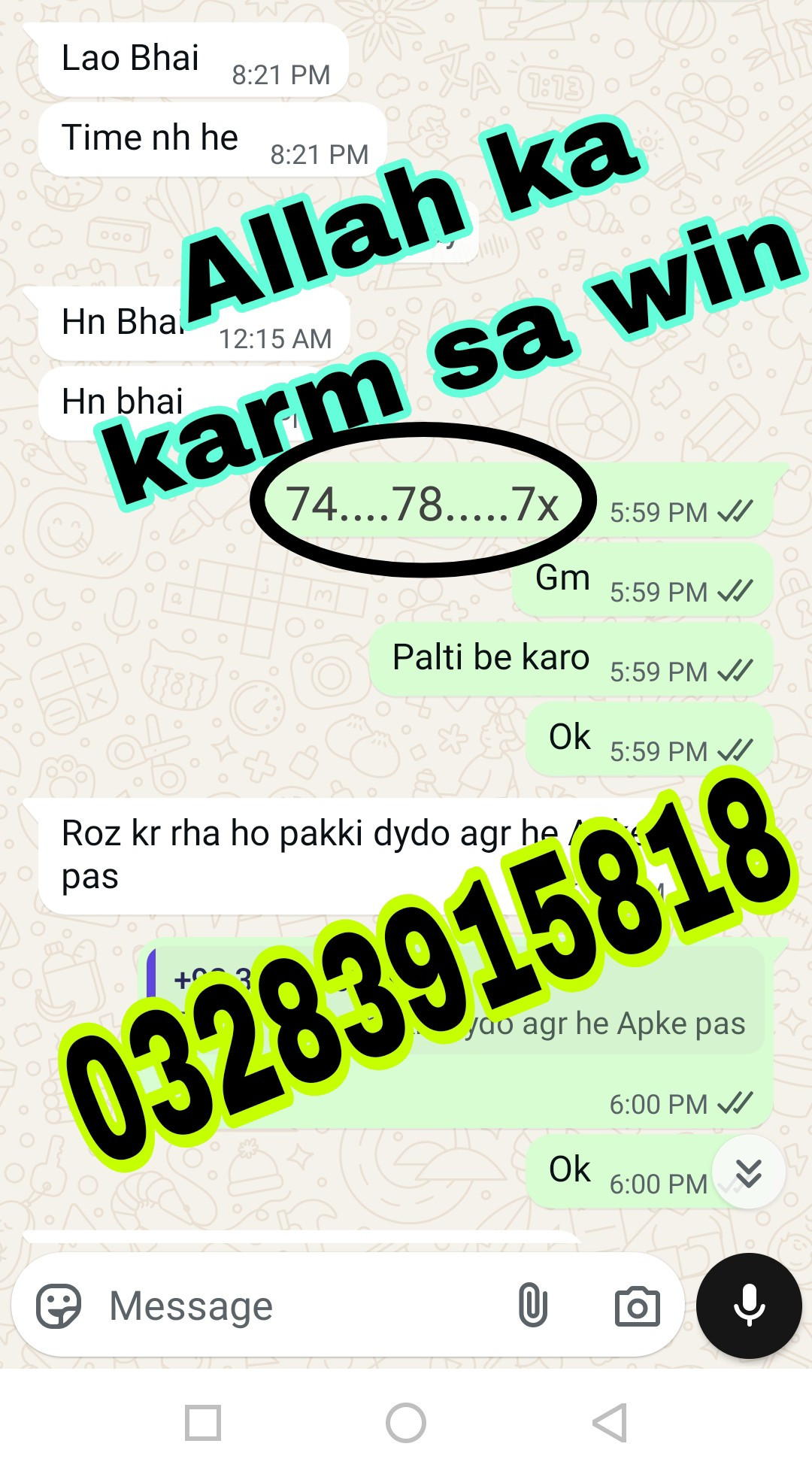Open the camera from the chat bar
This screenshot has height=1477, width=812.
click(x=637, y=1306)
